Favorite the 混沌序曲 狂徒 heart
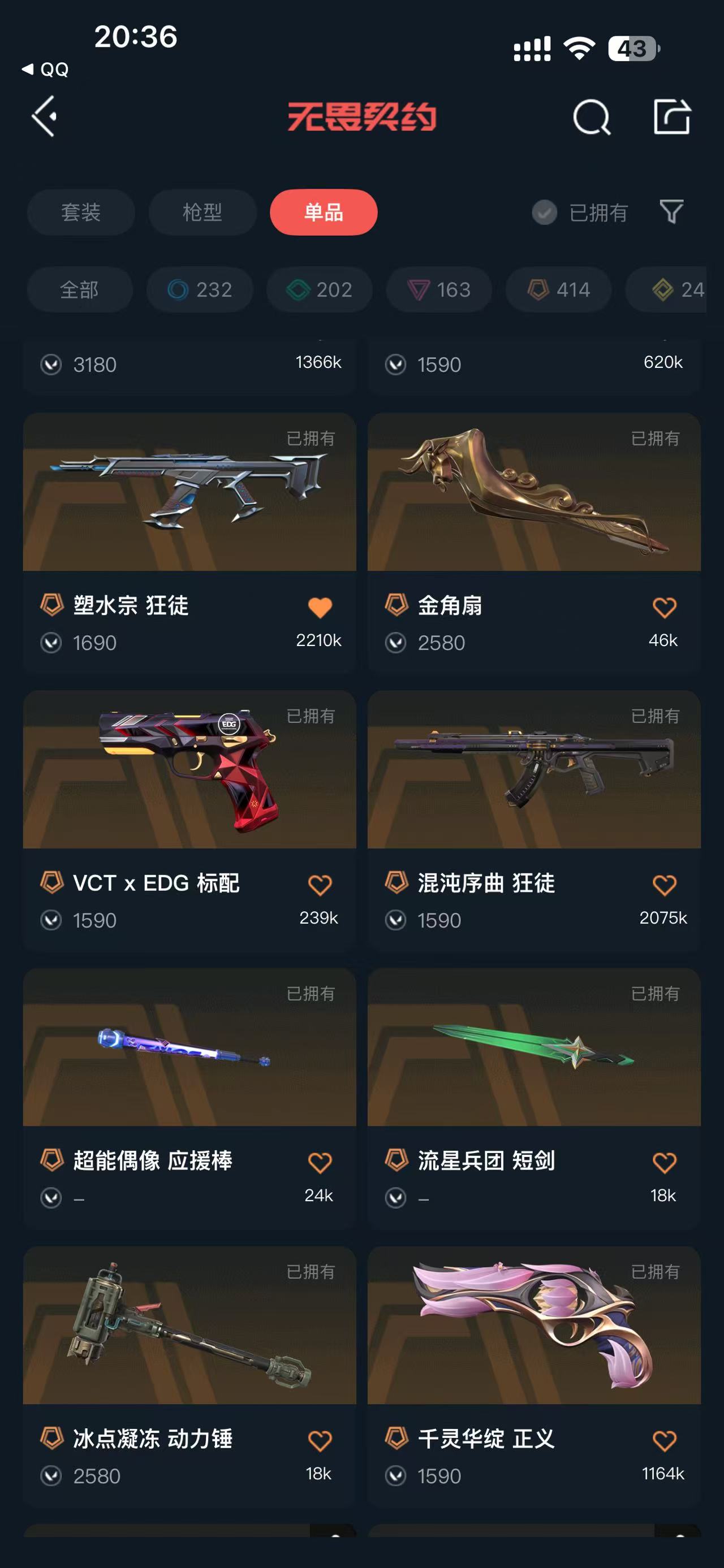 click(x=663, y=885)
